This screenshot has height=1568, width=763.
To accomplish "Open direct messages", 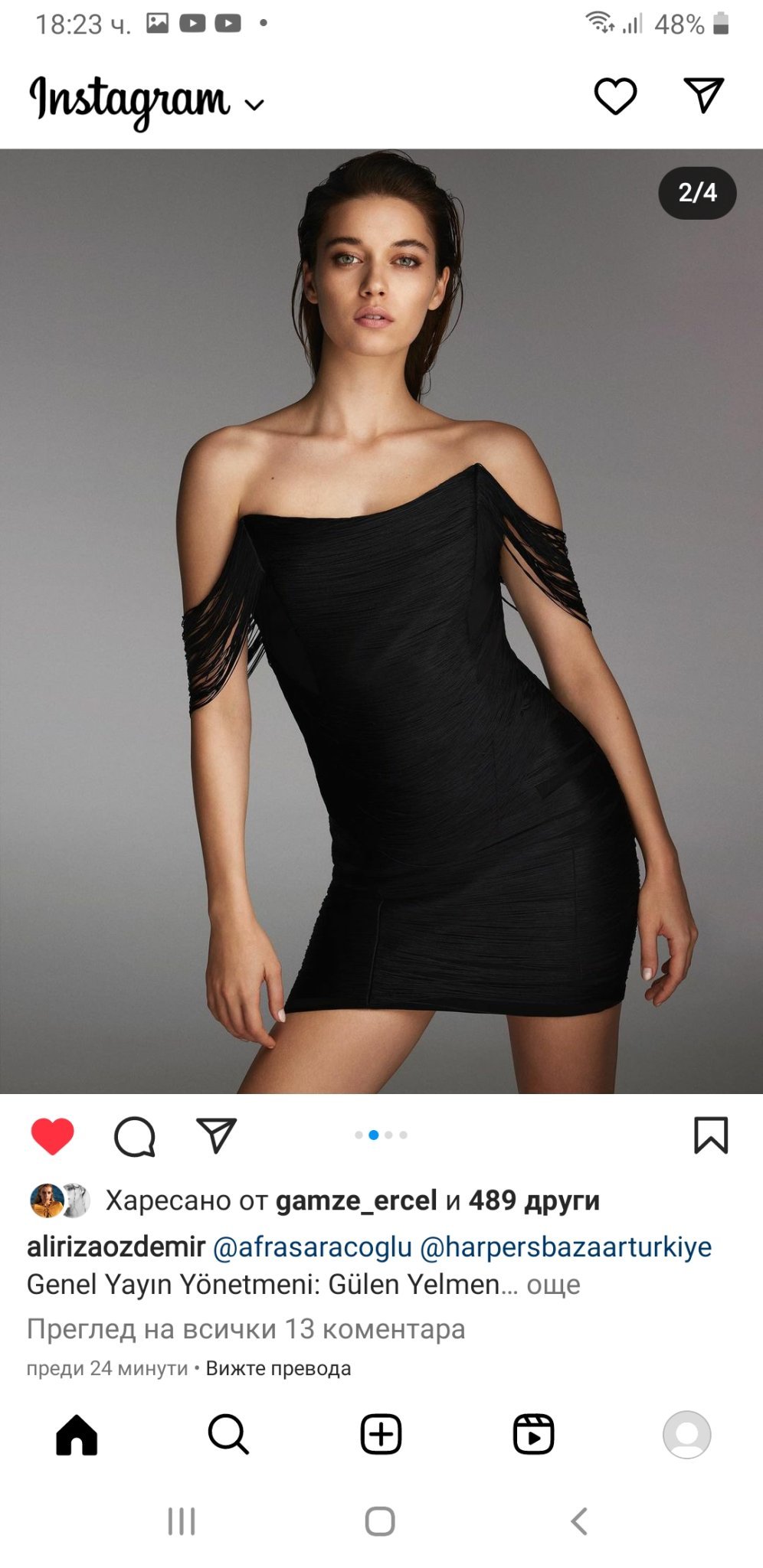I will 703,96.
